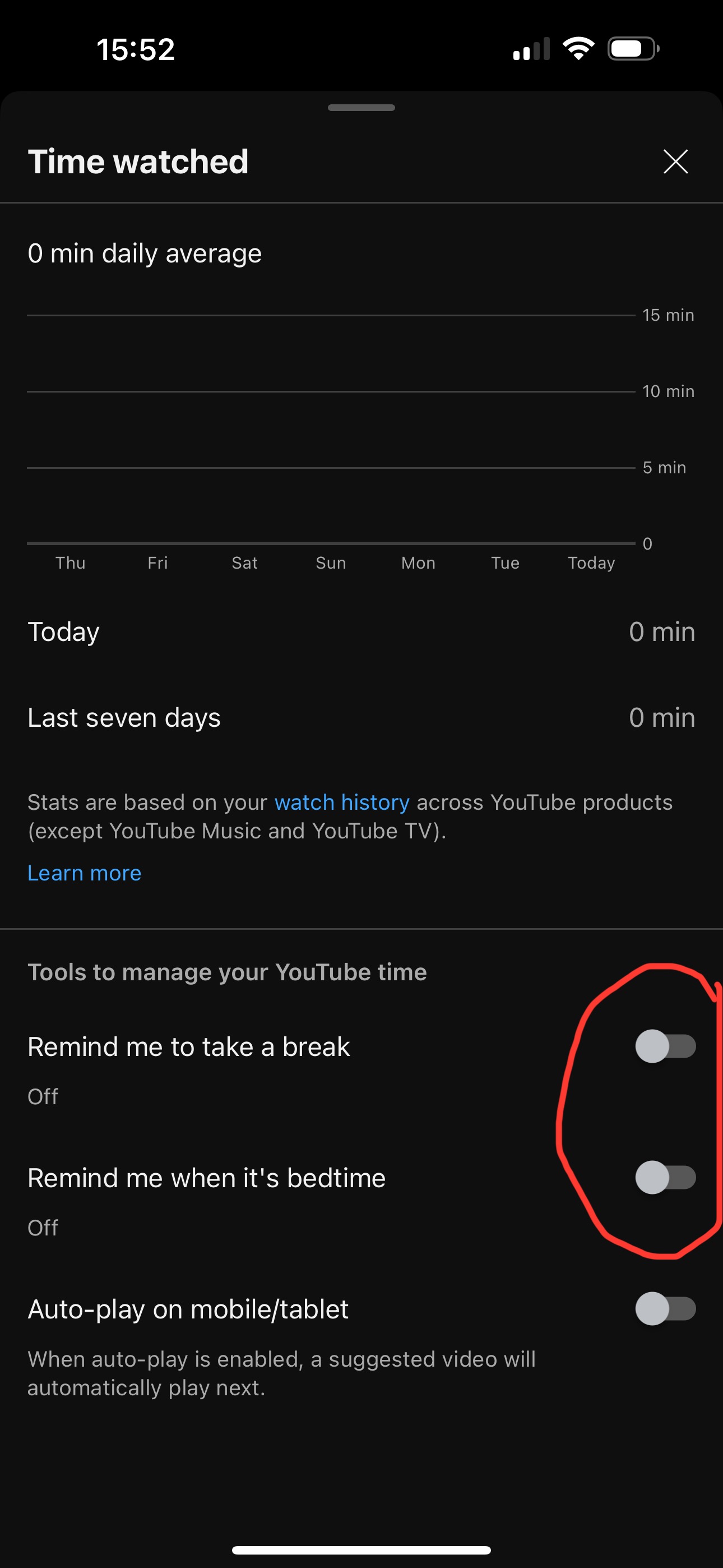This screenshot has width=723, height=1568.
Task: Toggle Auto-play on mobile/tablet
Action: [x=666, y=1309]
